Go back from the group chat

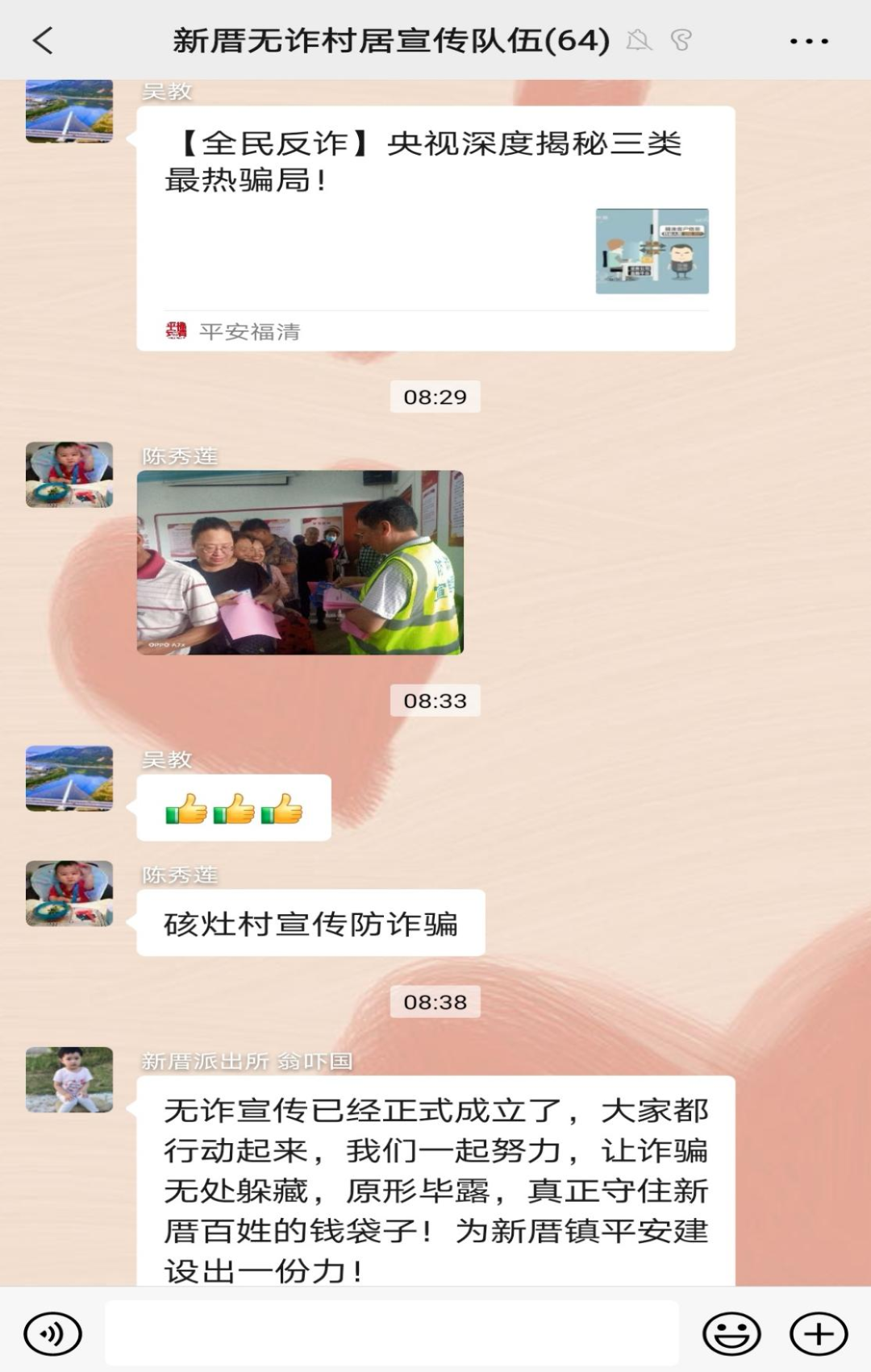(44, 40)
